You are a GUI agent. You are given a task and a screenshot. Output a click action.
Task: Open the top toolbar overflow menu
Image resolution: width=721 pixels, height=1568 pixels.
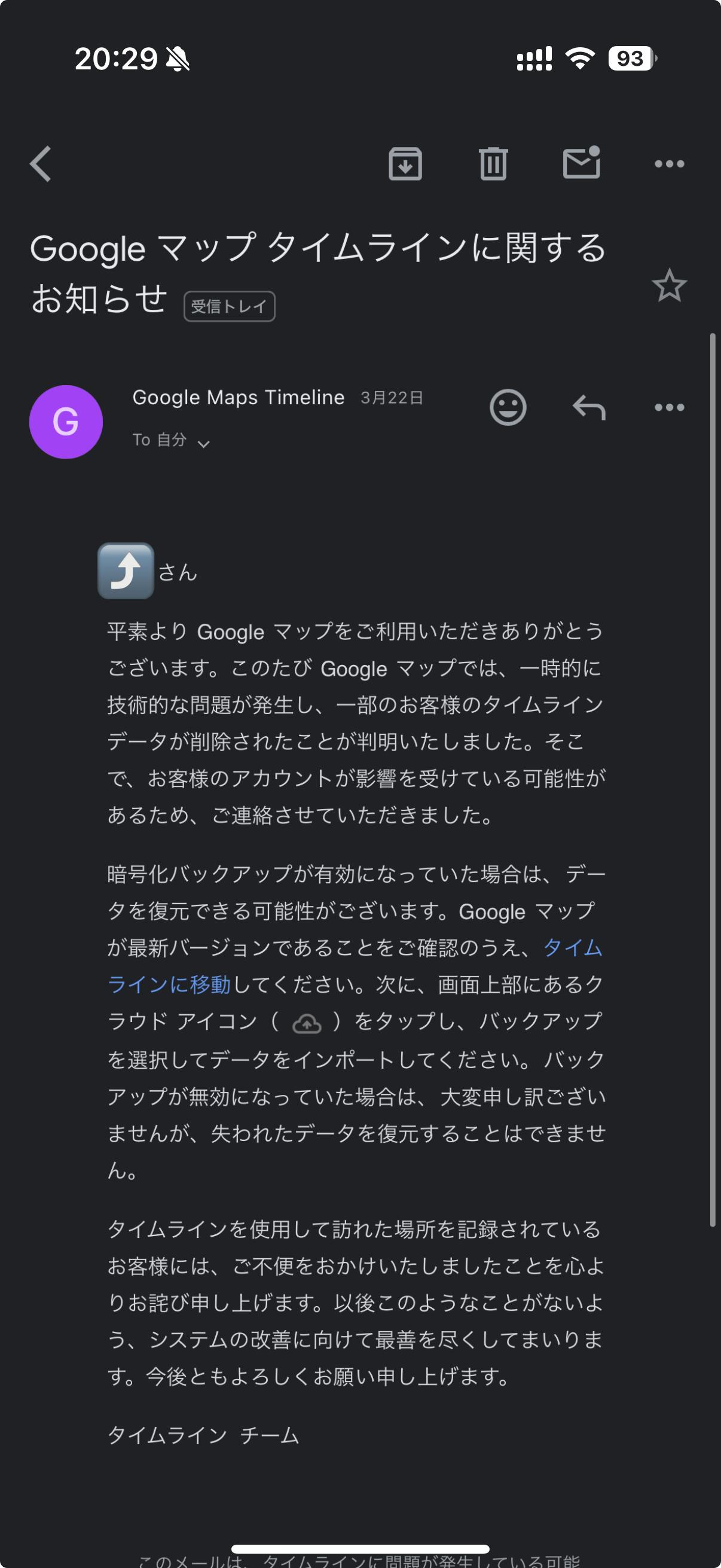(x=669, y=164)
